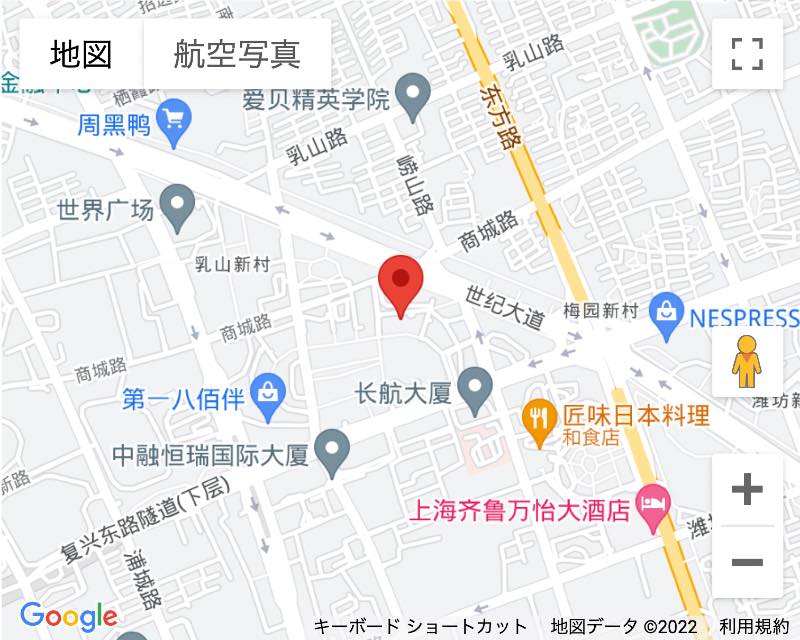
Task: Open the 周黑鸭 shop marker
Action: pyautogui.click(x=176, y=120)
